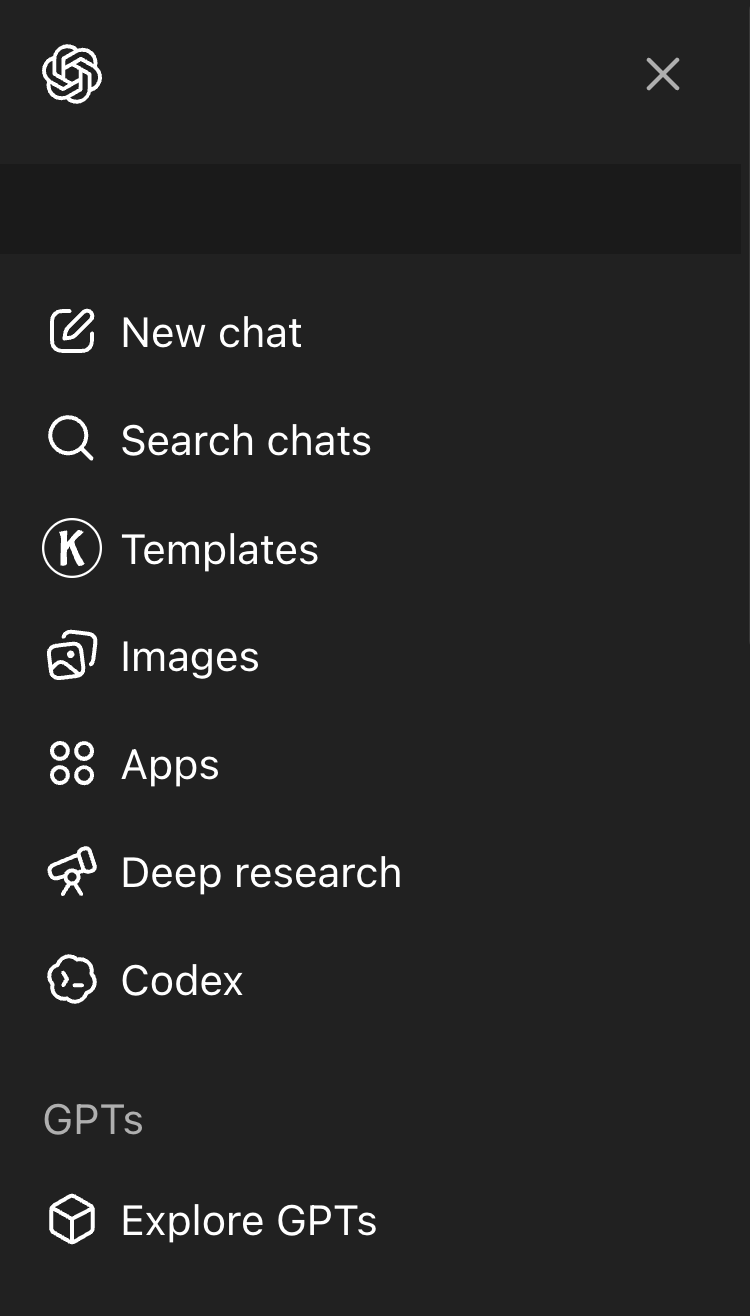Click the GPTs section header
The width and height of the screenshot is (750, 1316).
(93, 1119)
